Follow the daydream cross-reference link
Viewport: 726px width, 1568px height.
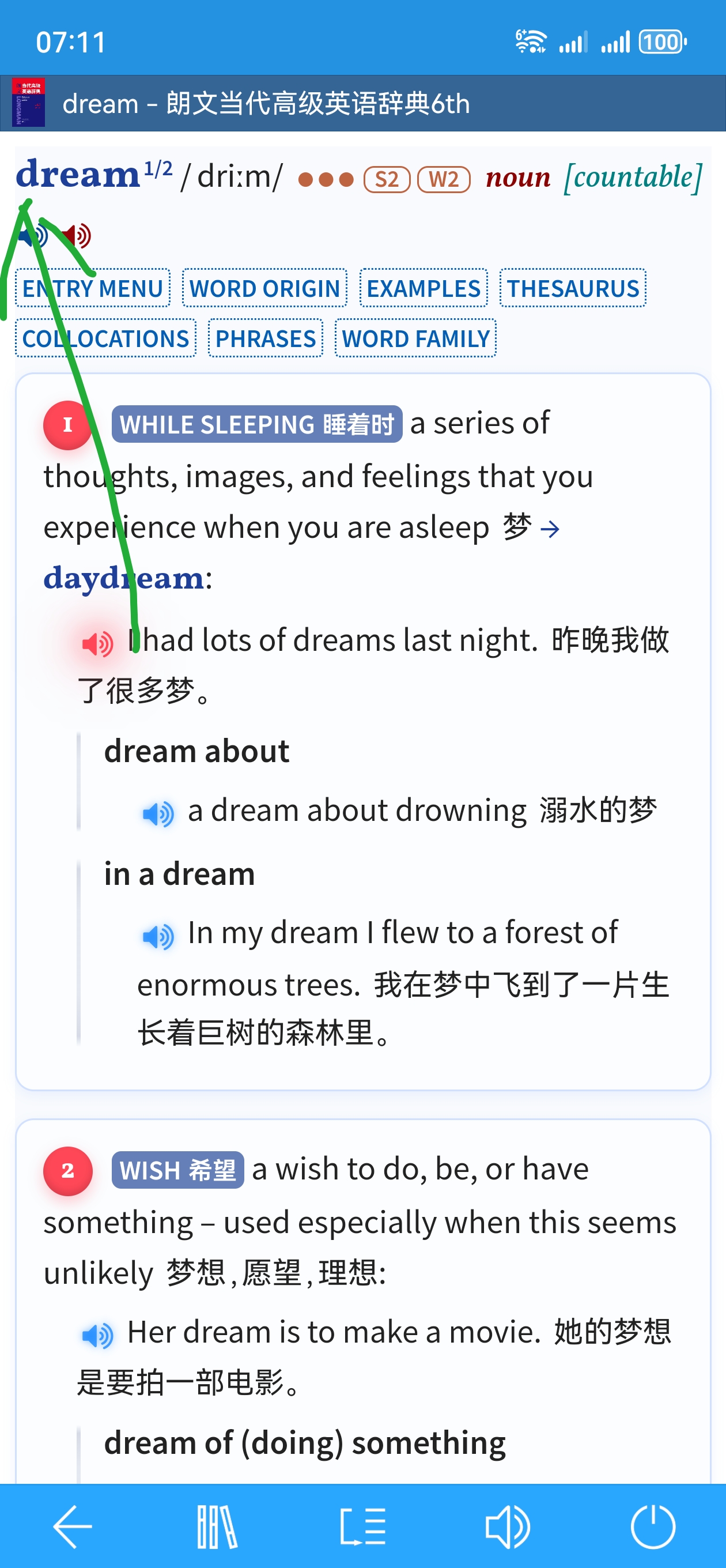(x=123, y=578)
